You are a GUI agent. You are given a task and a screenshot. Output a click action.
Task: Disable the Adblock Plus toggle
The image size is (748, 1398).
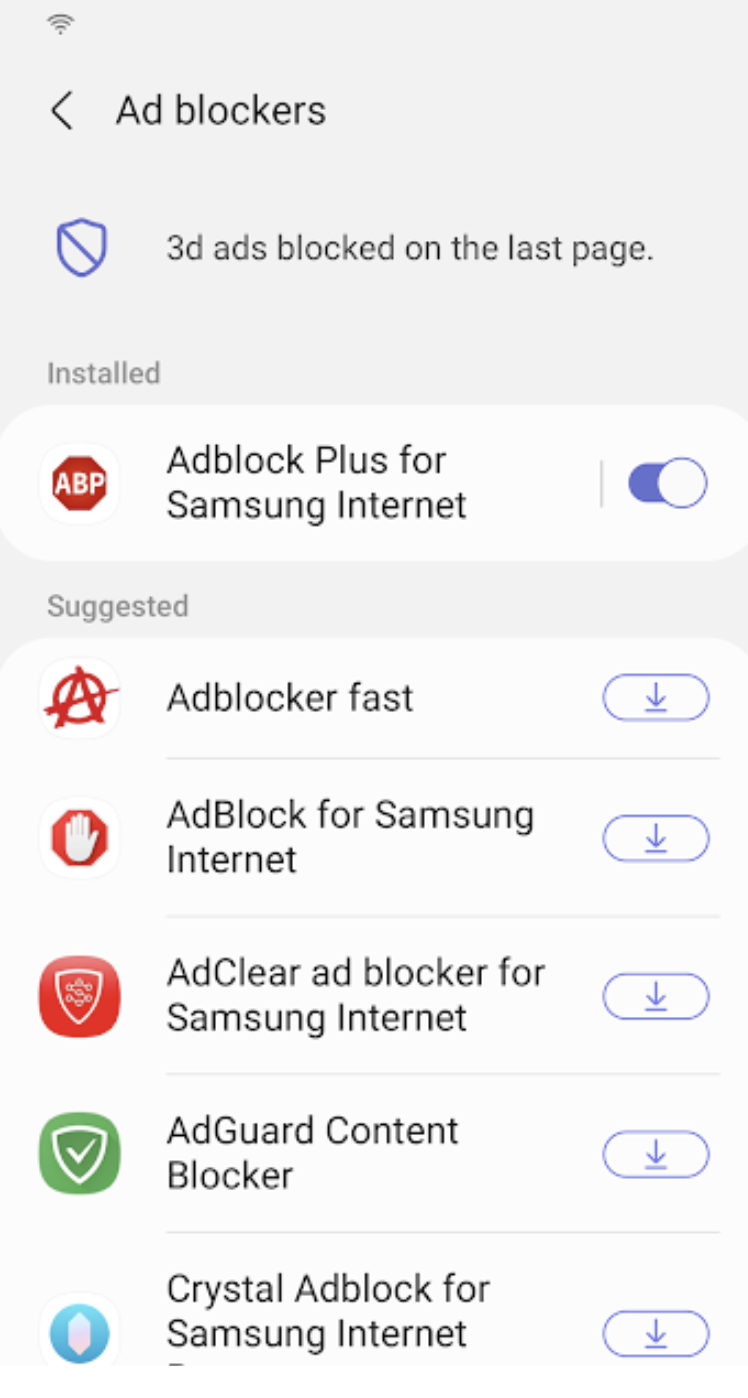pos(666,484)
